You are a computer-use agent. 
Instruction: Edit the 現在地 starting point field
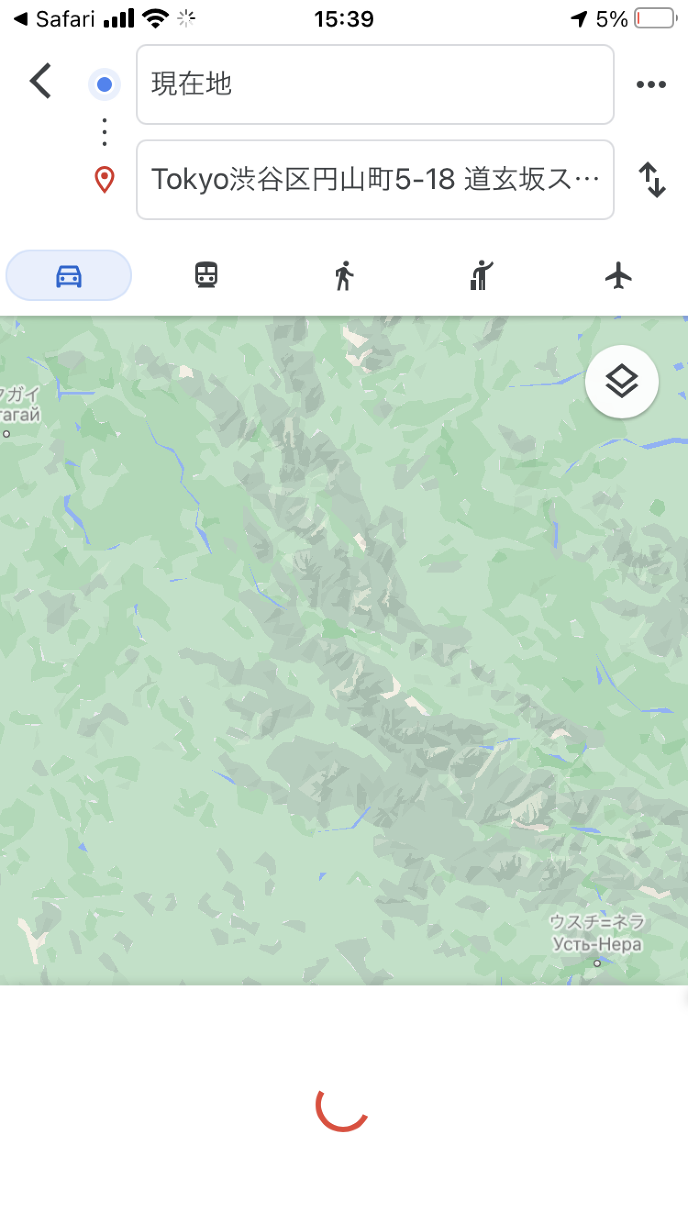pyautogui.click(x=374, y=84)
